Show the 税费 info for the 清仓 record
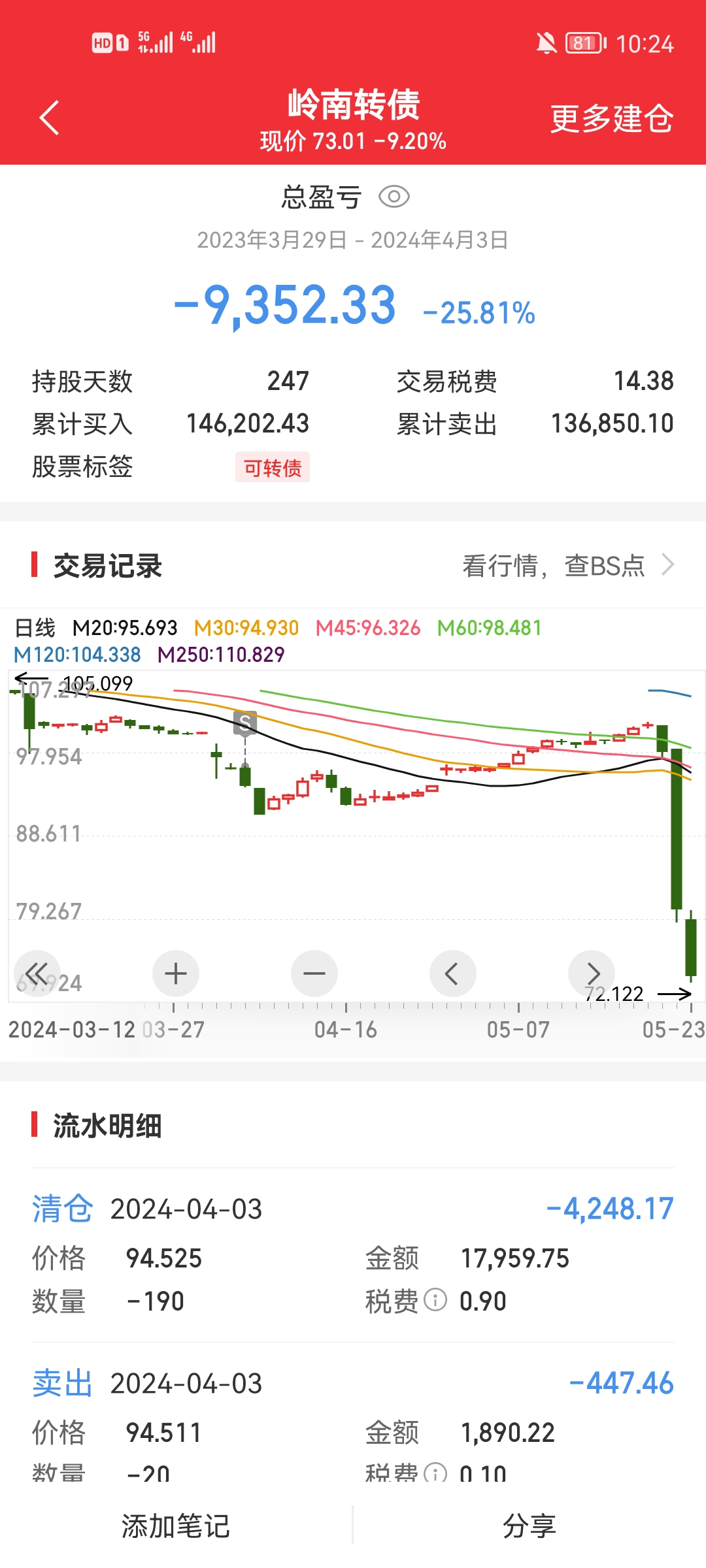The width and height of the screenshot is (706, 1568). point(435,1300)
